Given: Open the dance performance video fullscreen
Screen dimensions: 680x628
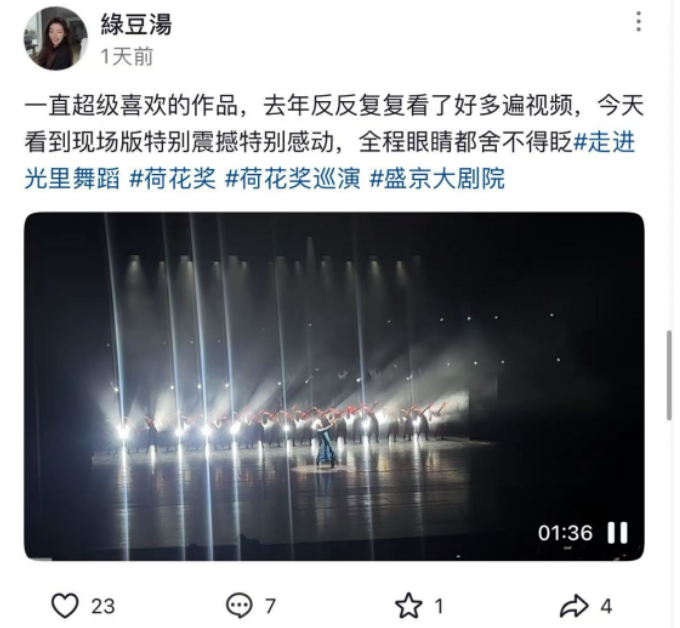Looking at the screenshot, I should pyautogui.click(x=333, y=385).
